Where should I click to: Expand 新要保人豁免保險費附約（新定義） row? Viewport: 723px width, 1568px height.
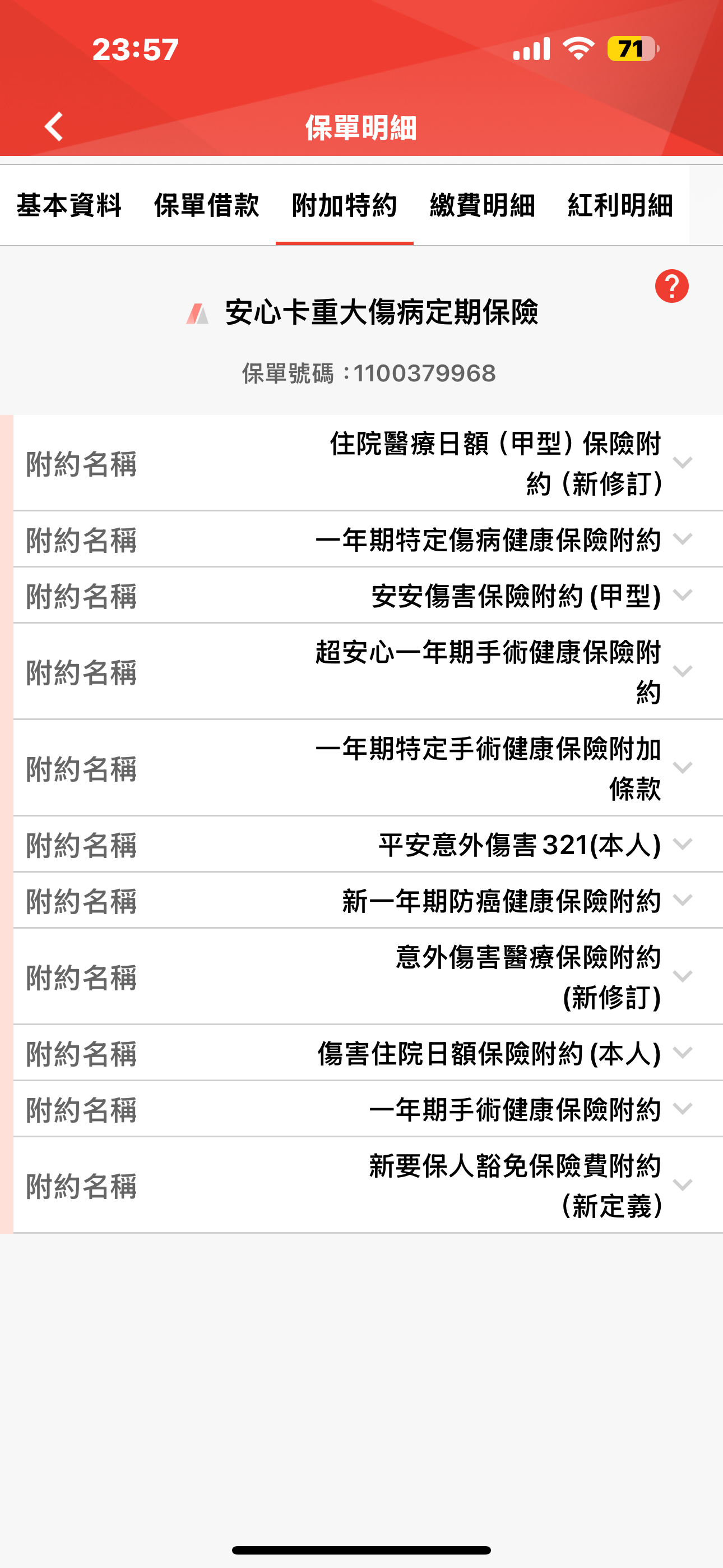[368, 1186]
